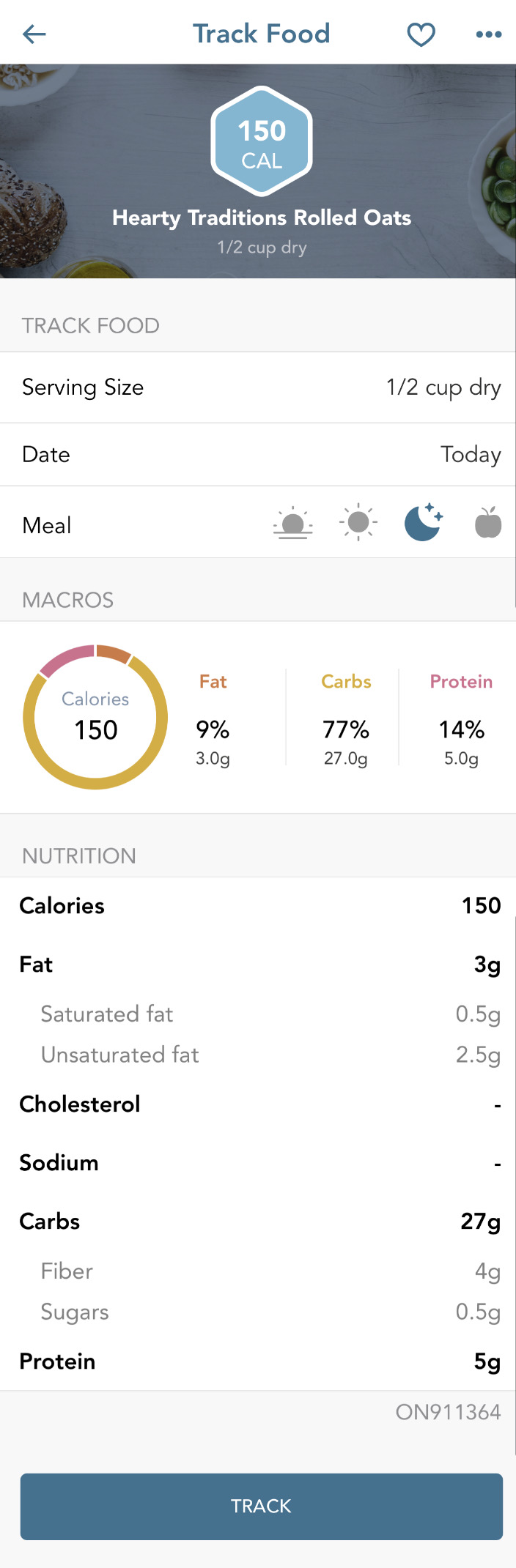This screenshot has height=1568, width=516.
Task: Select the lunch sun meal icon
Action: (358, 523)
